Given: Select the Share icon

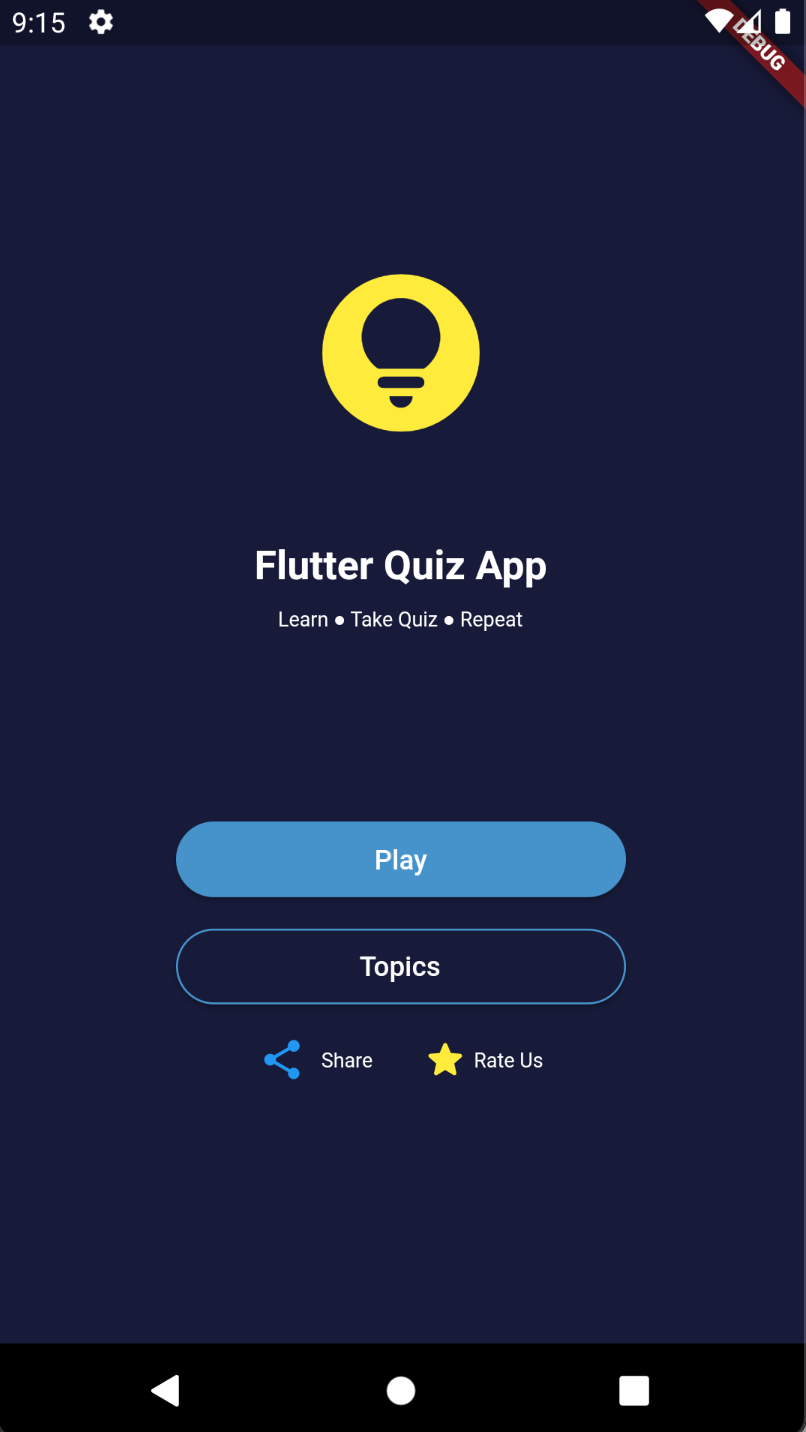Looking at the screenshot, I should 282,1059.
